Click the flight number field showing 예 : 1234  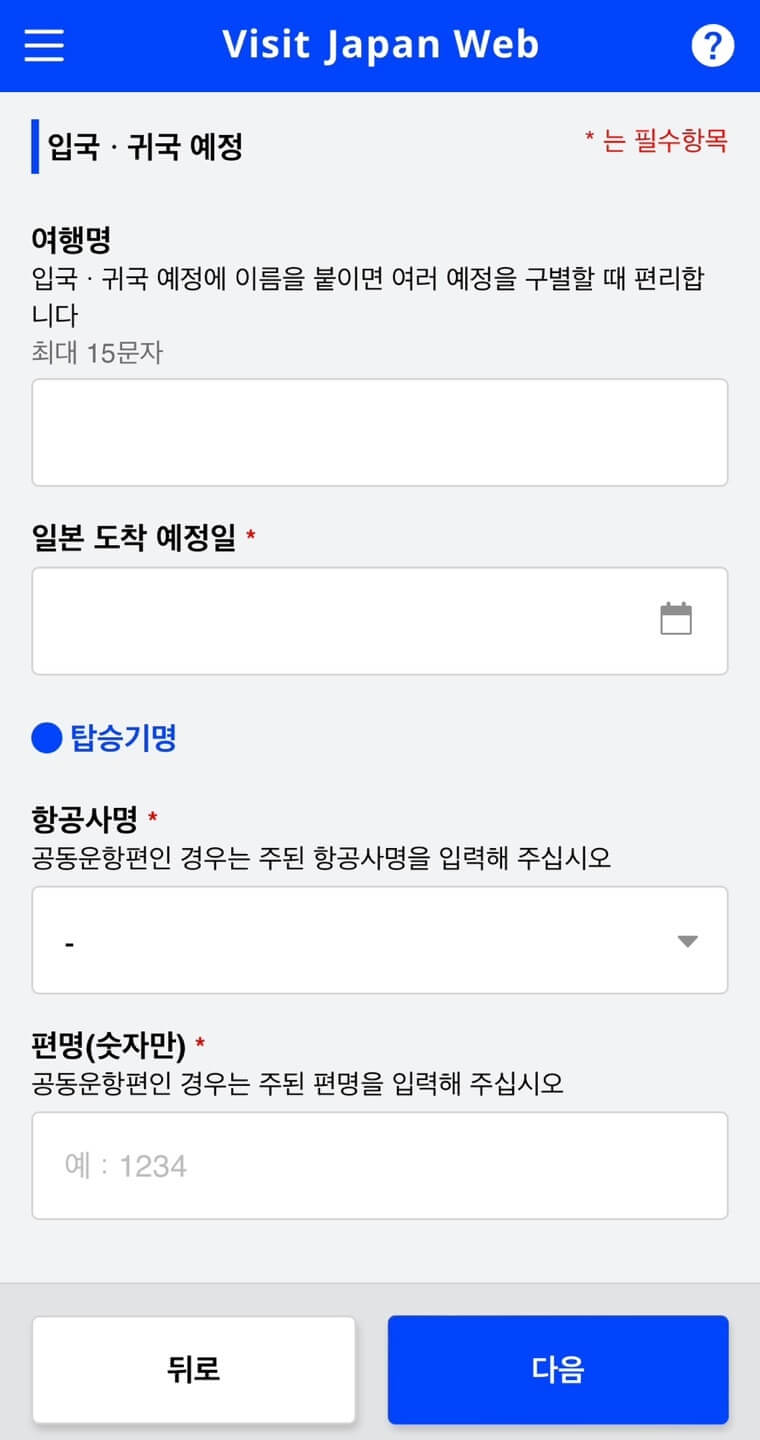coord(380,1165)
